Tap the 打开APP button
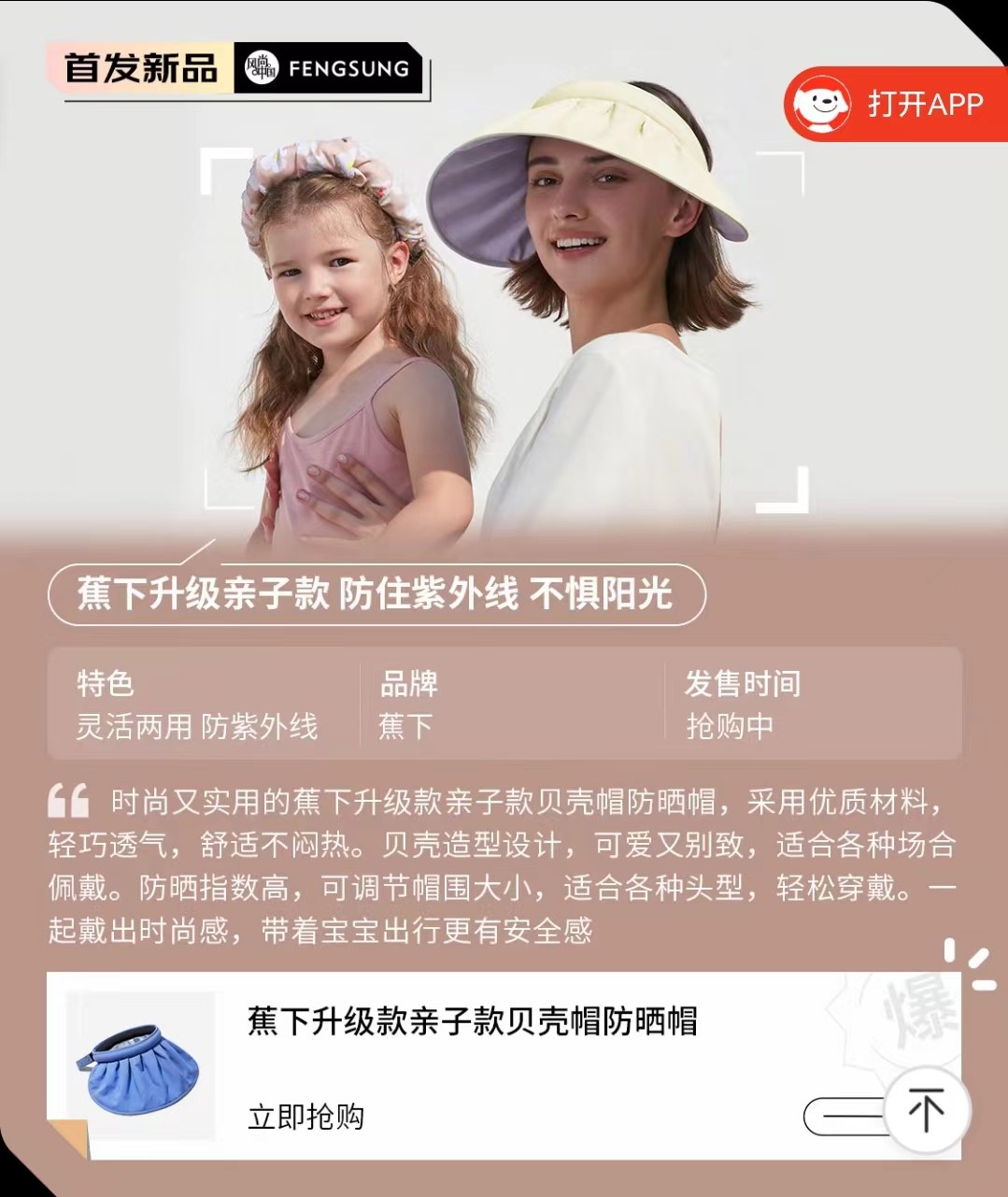The width and height of the screenshot is (1008, 1197). [895, 104]
